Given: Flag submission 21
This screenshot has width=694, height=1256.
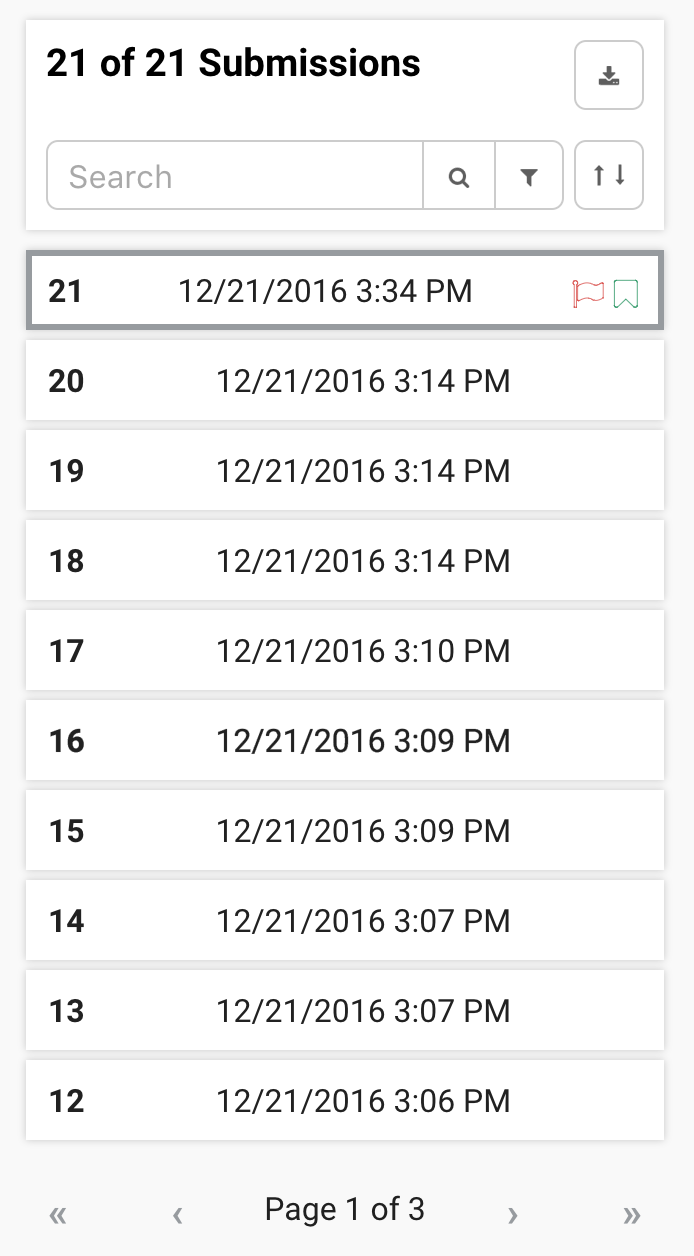Looking at the screenshot, I should [588, 294].
